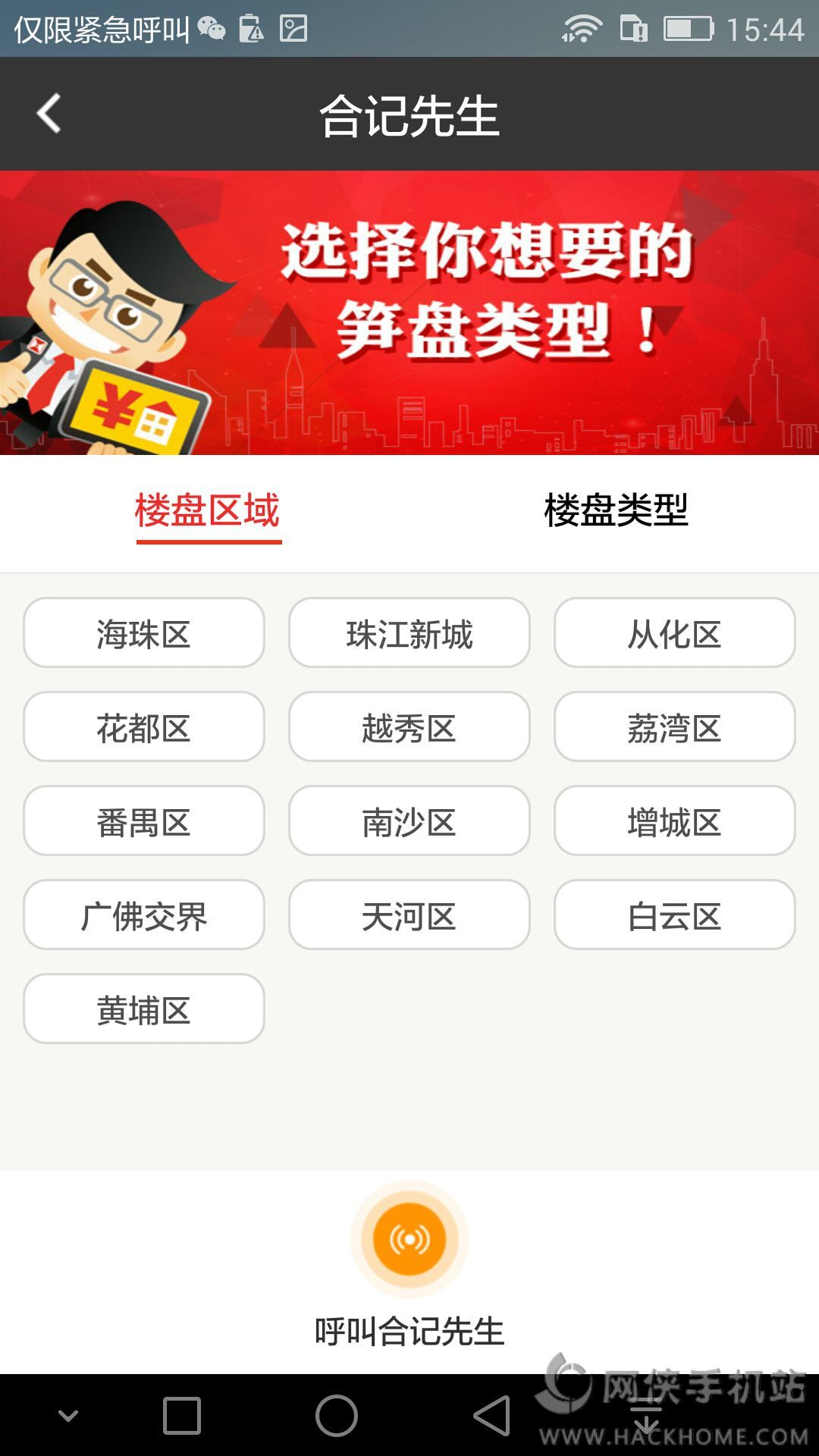Go back using the header arrow
Screen dimensions: 819x1456
click(49, 114)
